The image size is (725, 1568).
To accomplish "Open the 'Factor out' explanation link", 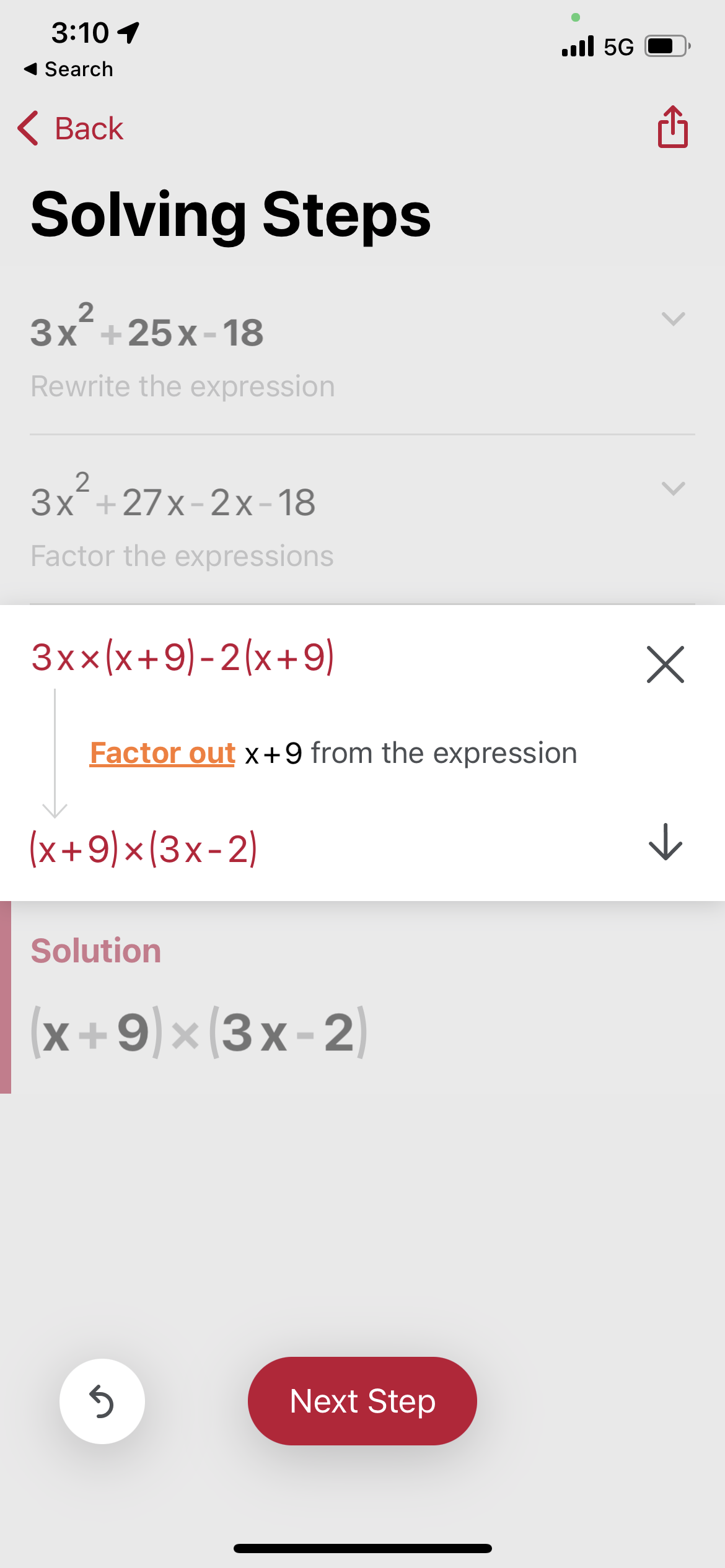I will pos(162,752).
